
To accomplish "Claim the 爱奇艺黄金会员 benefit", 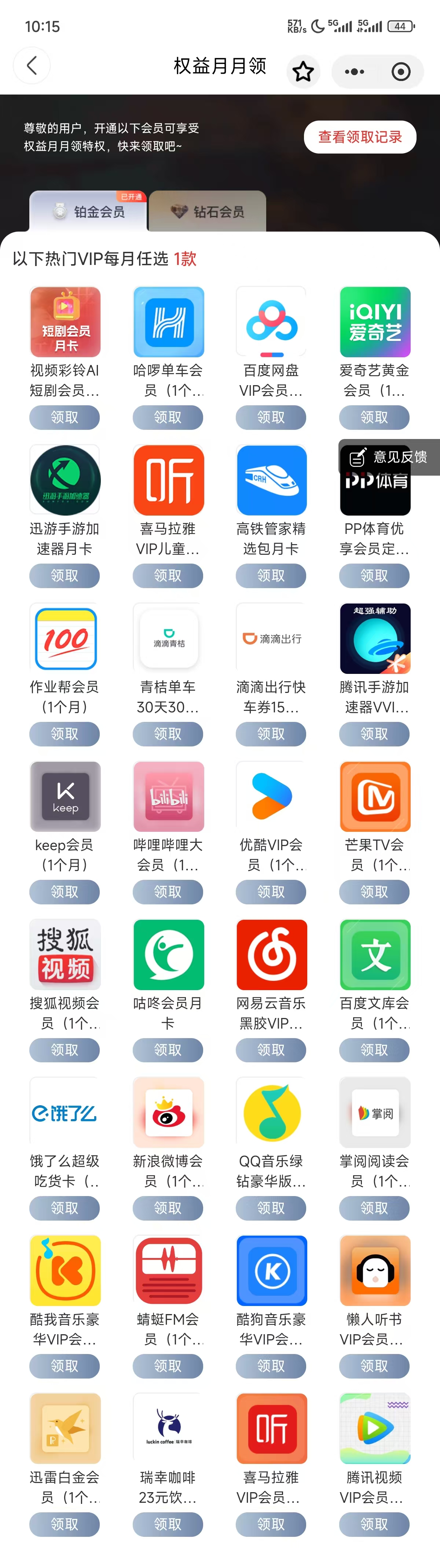I will (x=374, y=418).
